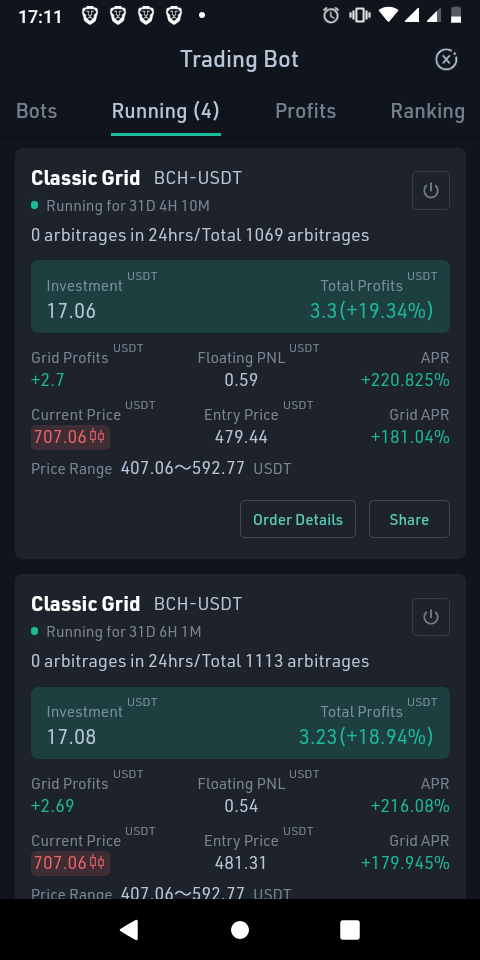Stop the bot running for 31D 6H 1M
The image size is (480, 960).
(x=430, y=617)
